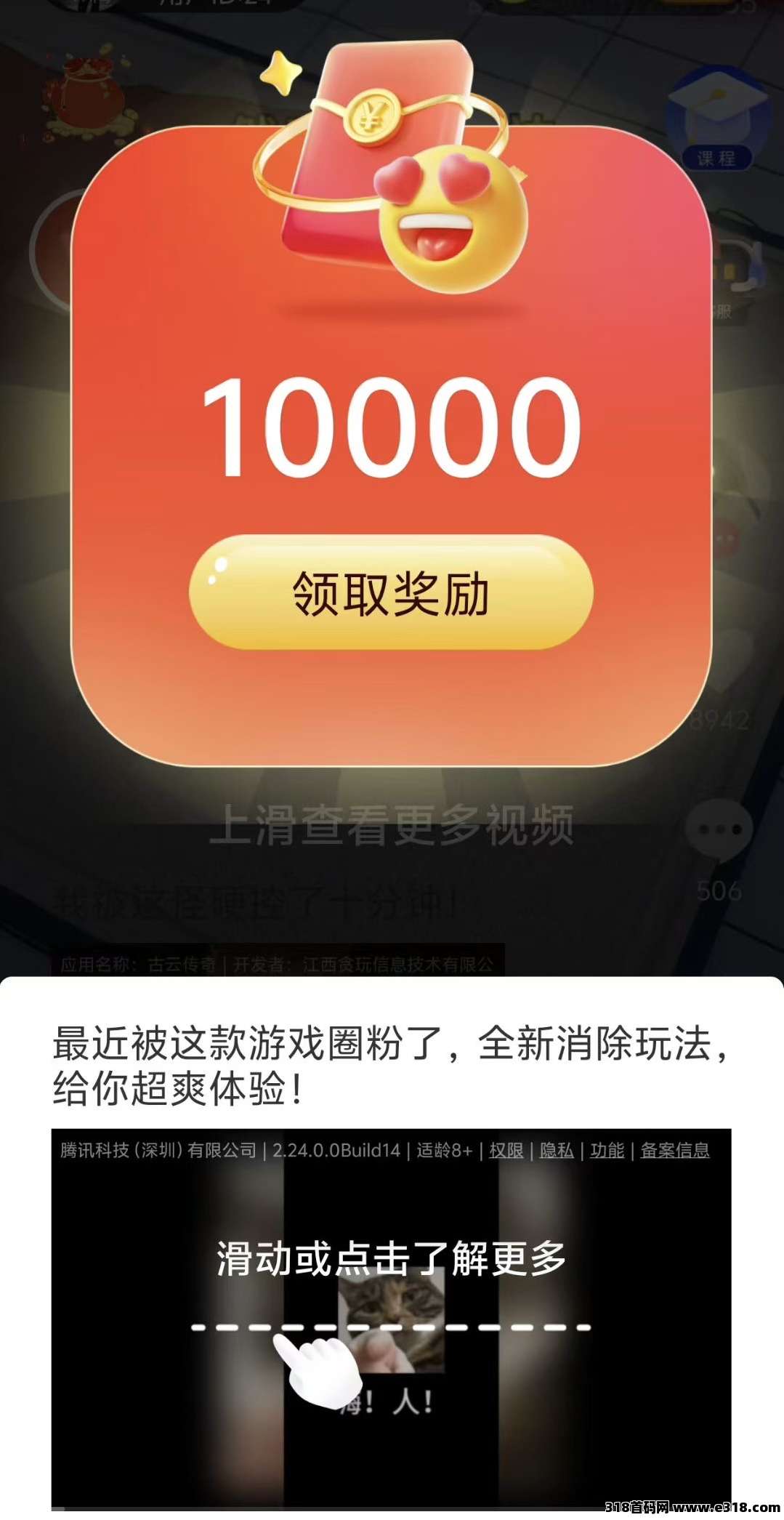Open the 备案信息 filing info link
Screen dimensions: 784x1520
coord(674,1150)
